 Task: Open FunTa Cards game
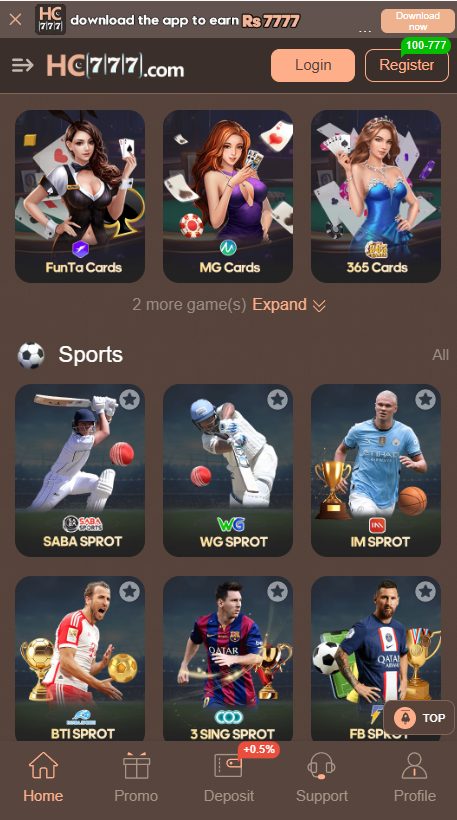coord(80,196)
